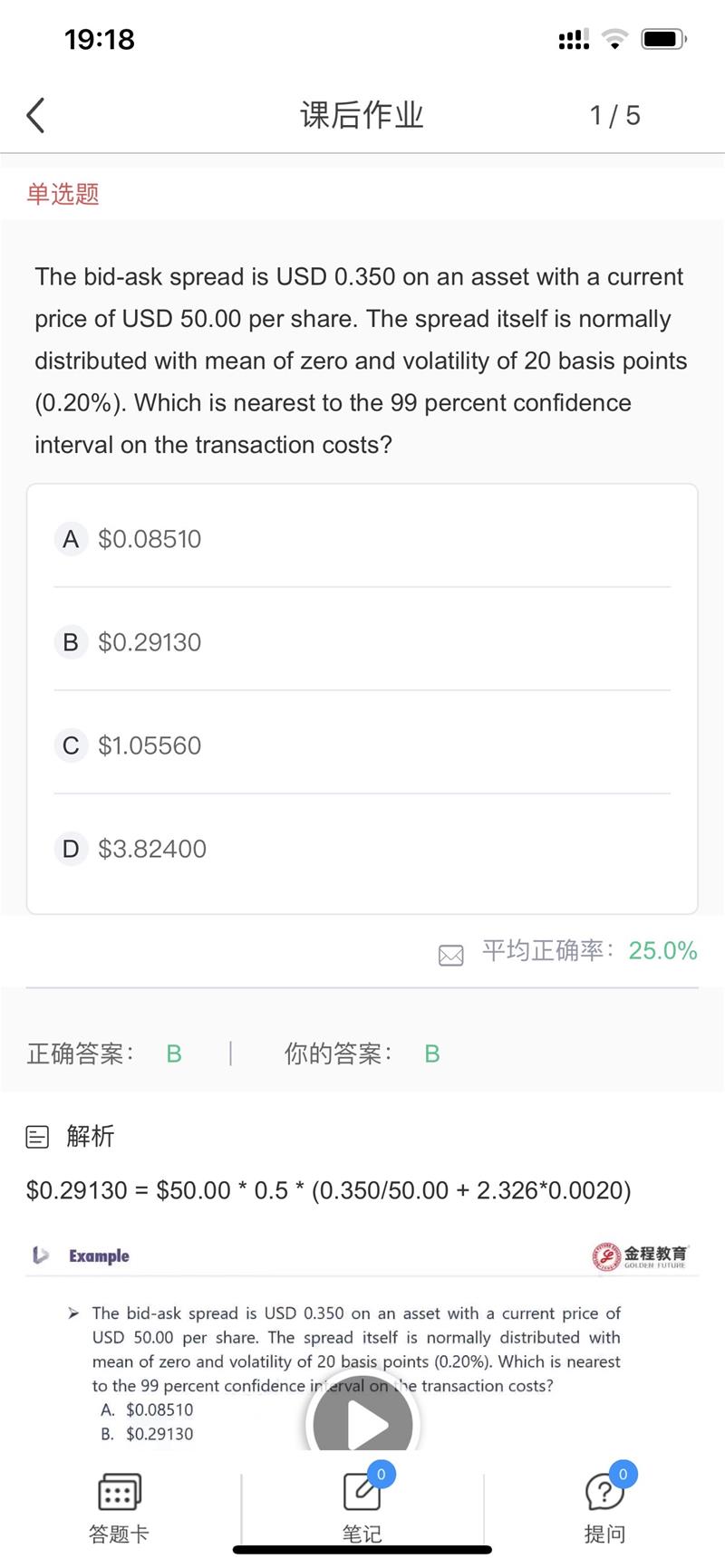Viewport: 725px width, 1568px height.
Task: Select answer option A $0.08510
Action: (362, 539)
